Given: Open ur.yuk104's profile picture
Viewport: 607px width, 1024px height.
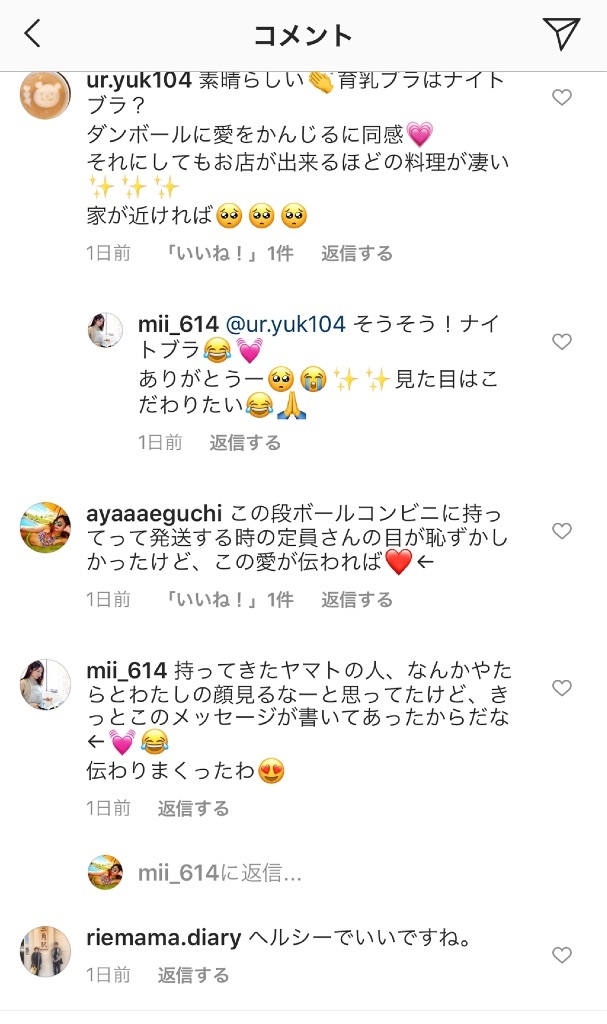Looking at the screenshot, I should (45, 96).
